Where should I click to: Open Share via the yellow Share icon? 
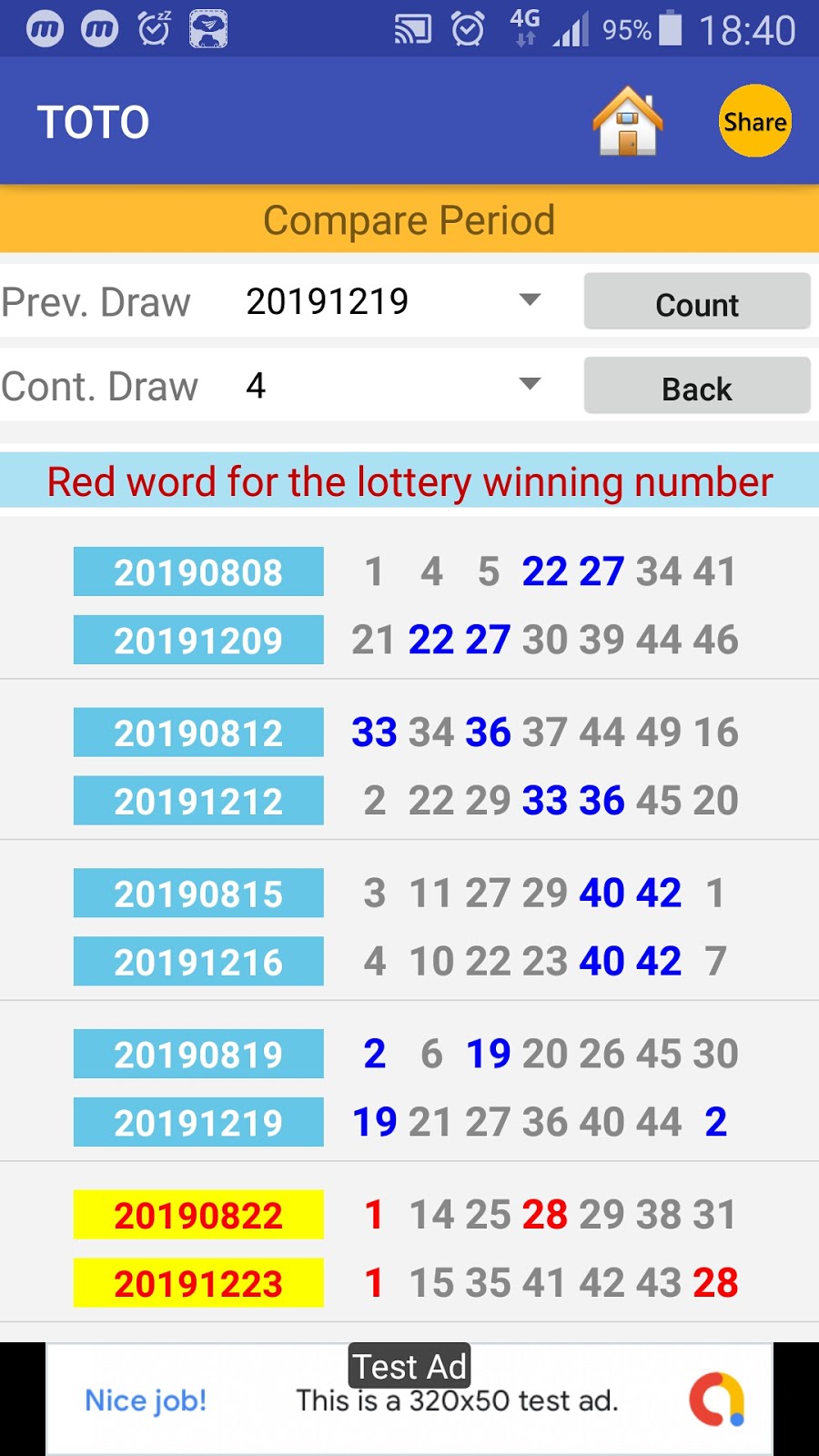point(754,120)
